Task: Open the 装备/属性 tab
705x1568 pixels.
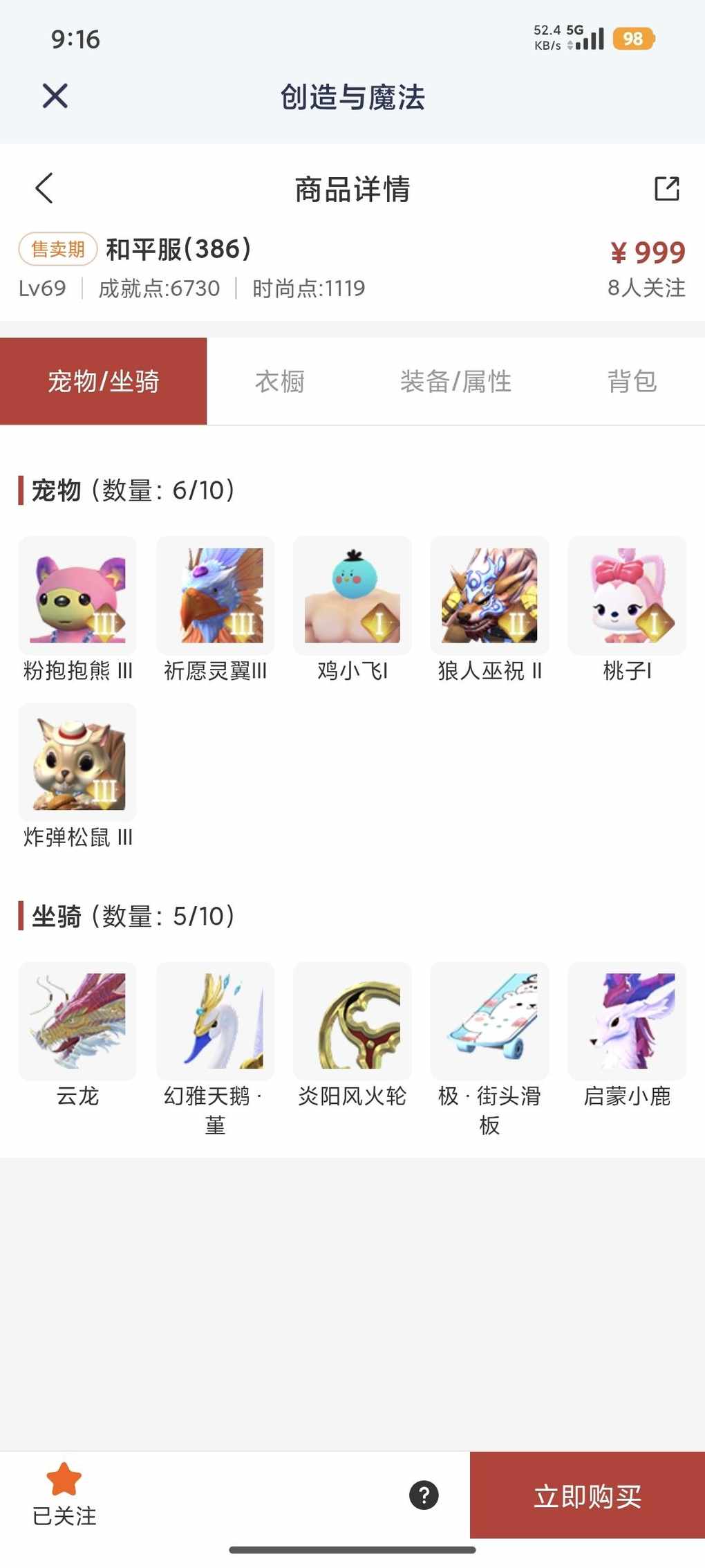Action: tap(455, 381)
